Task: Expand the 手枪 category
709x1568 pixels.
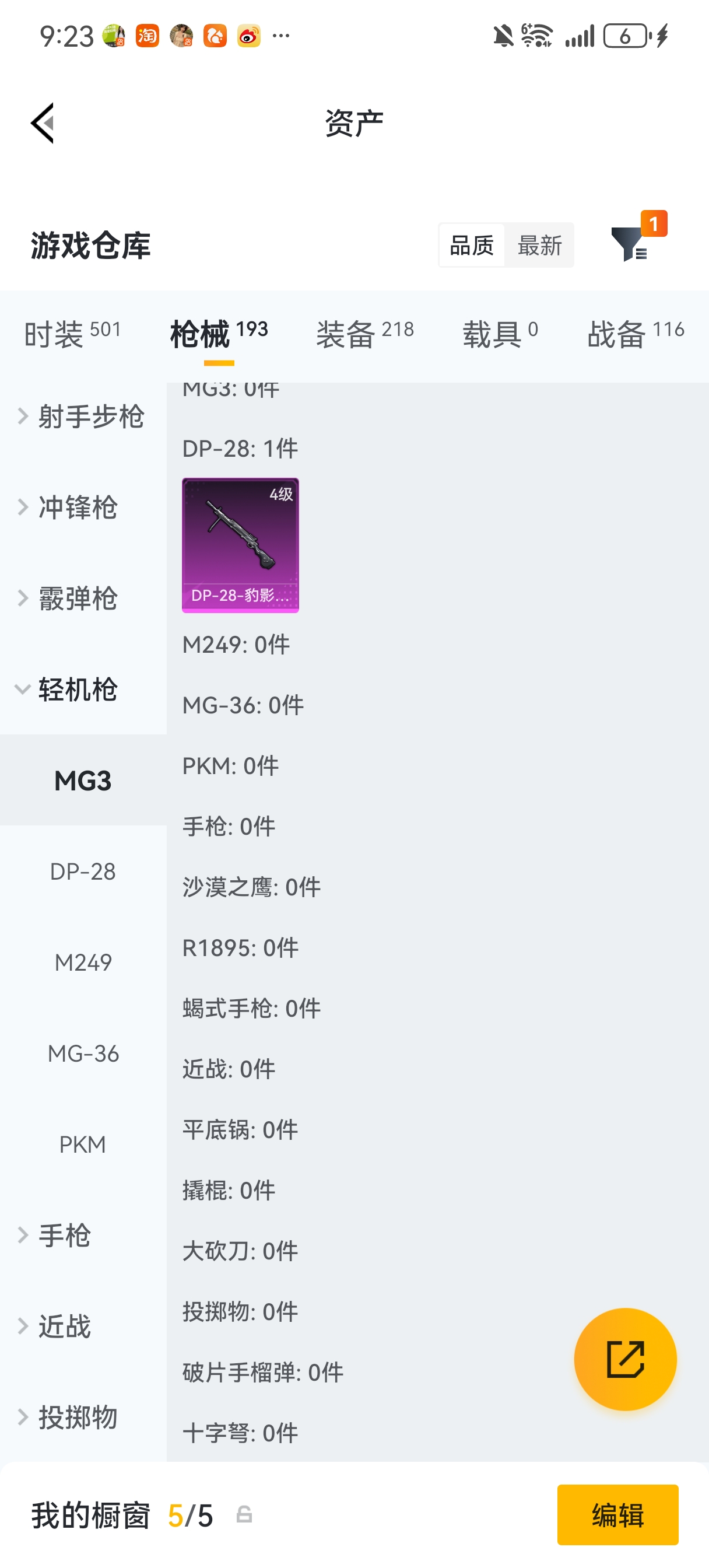Action: (x=83, y=1235)
